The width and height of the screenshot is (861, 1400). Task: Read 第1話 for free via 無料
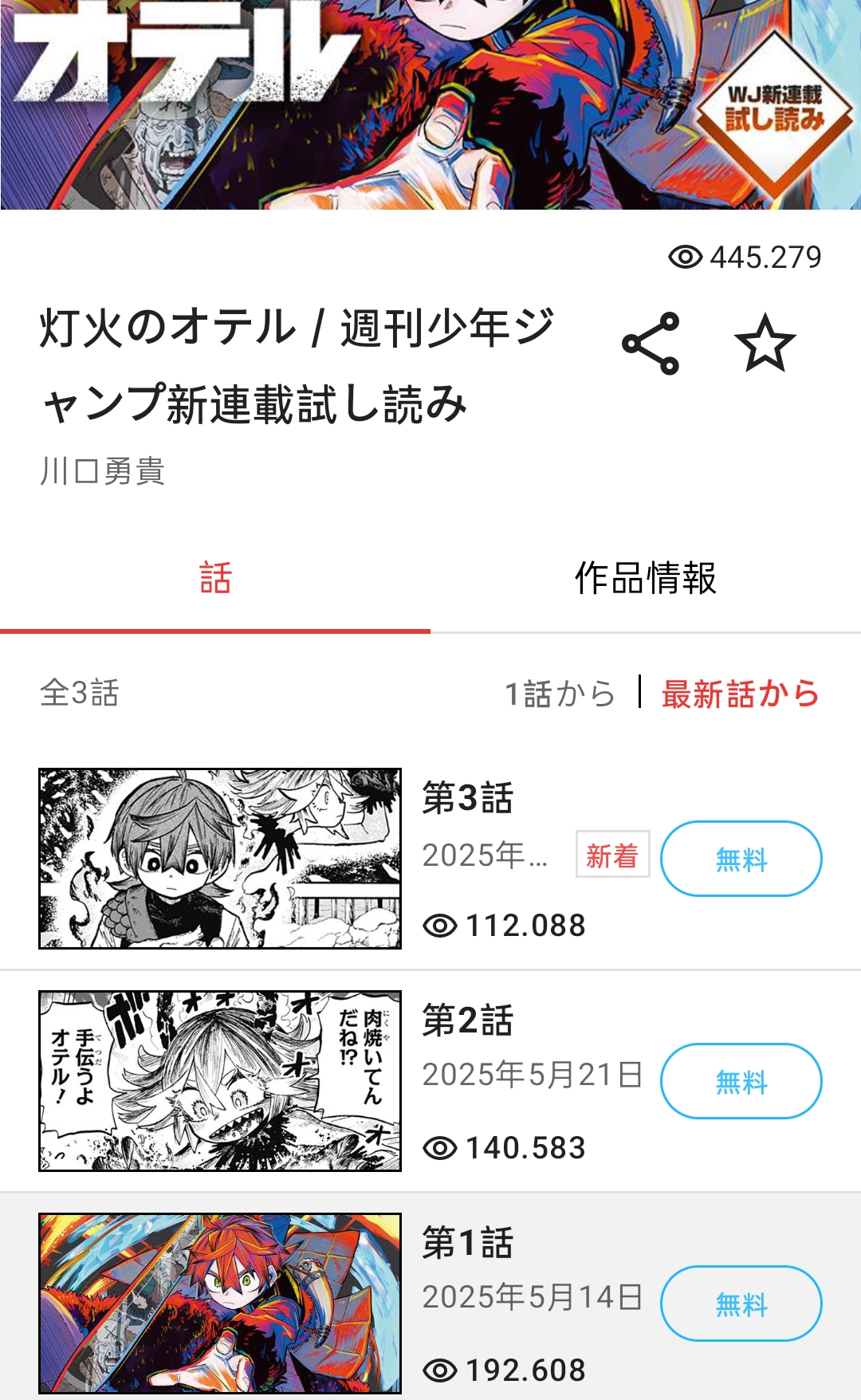click(x=741, y=1304)
